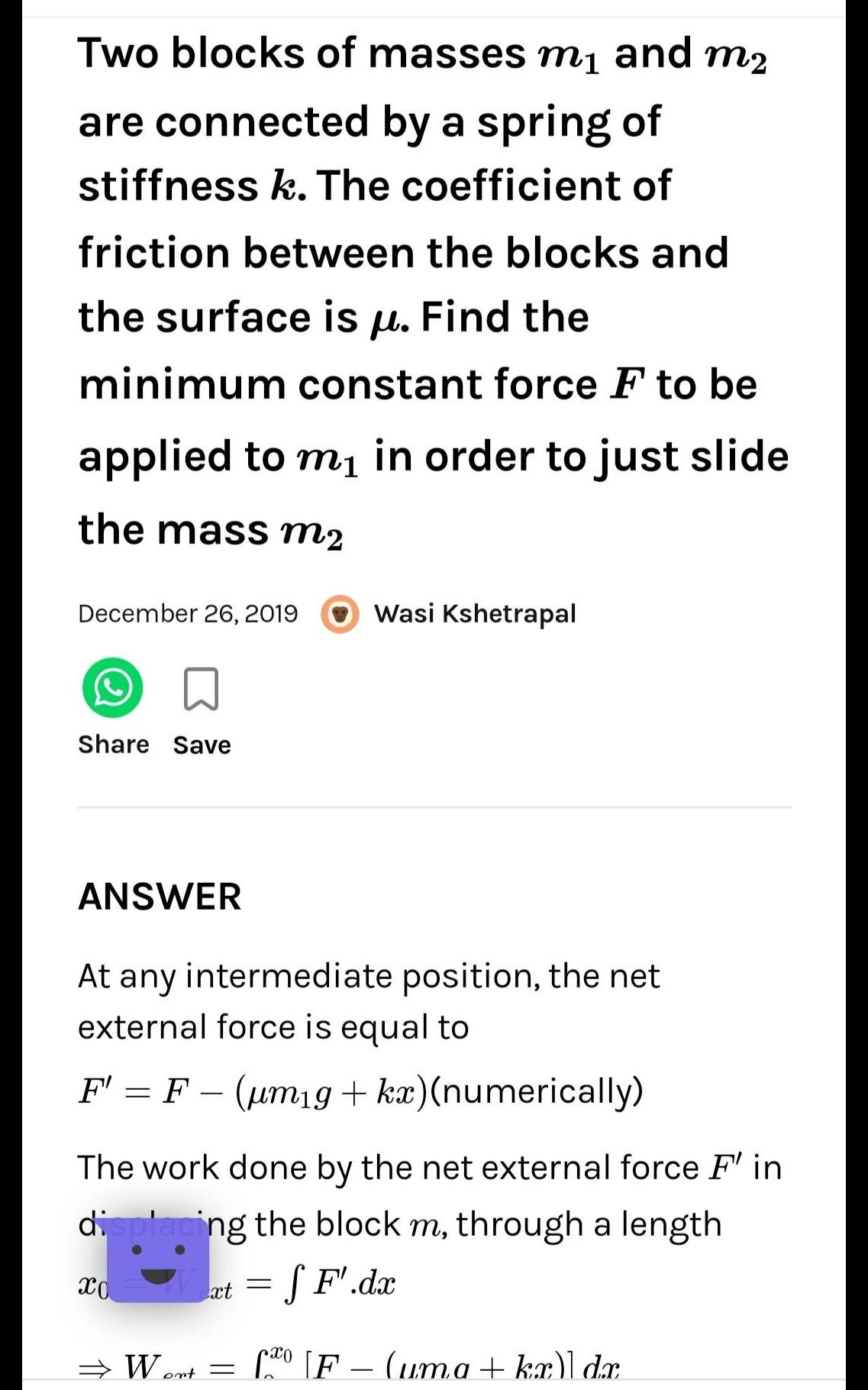This screenshot has width=868, height=1390.
Task: Open author Wasi Kshetrapal's profile
Action: pos(474,613)
